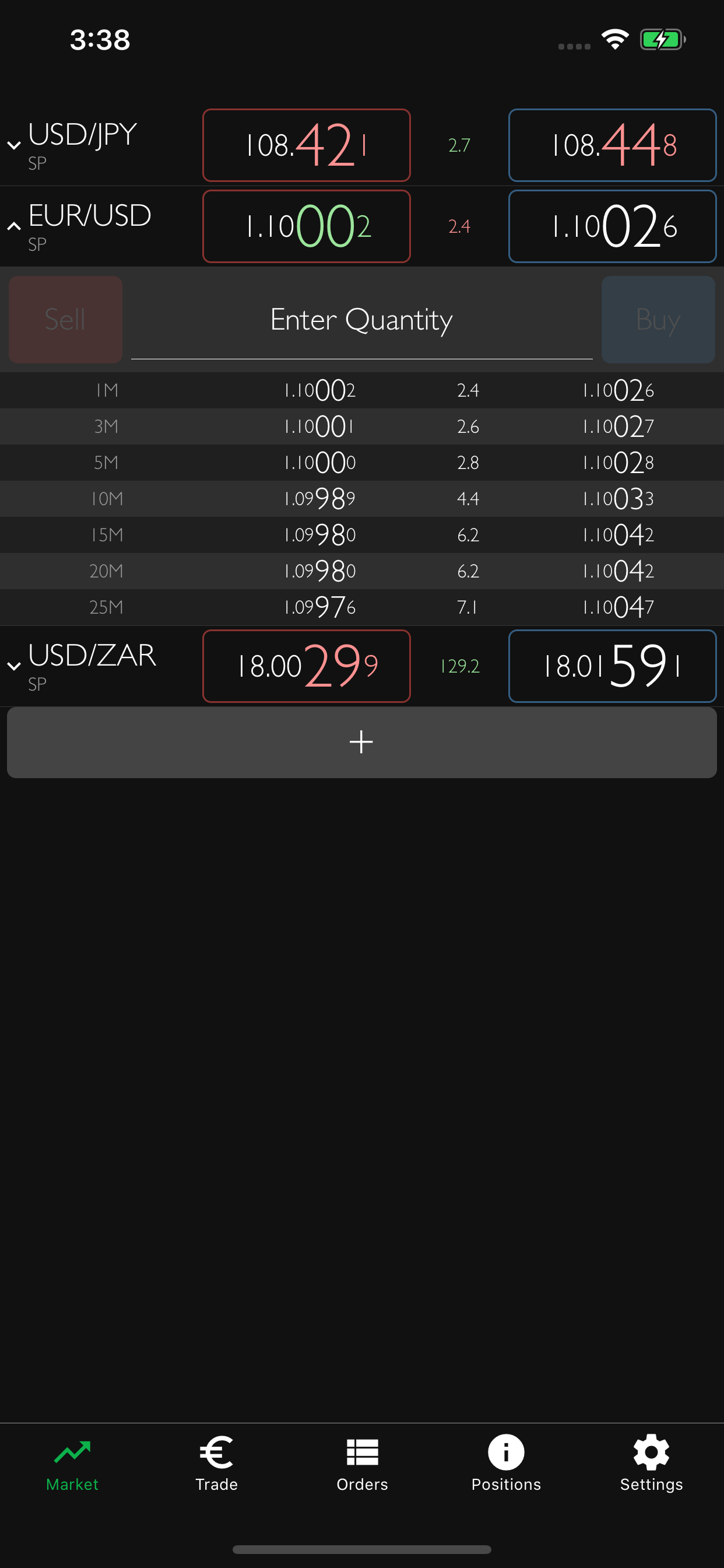This screenshot has width=724, height=1568.
Task: Go to the Positions tab
Action: 506,1464
